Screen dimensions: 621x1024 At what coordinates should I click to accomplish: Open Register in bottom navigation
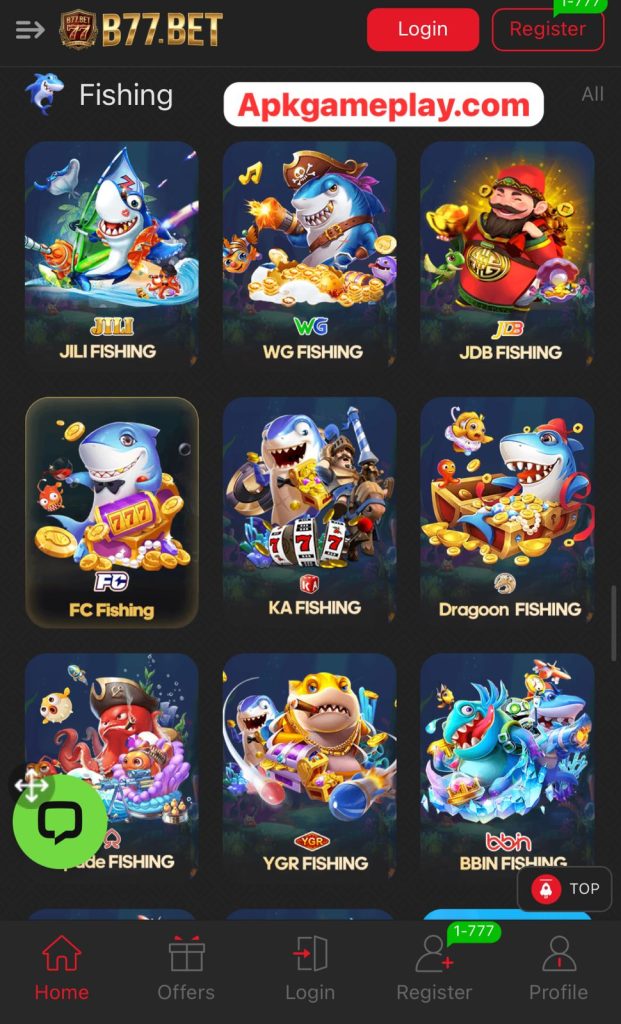(x=434, y=968)
